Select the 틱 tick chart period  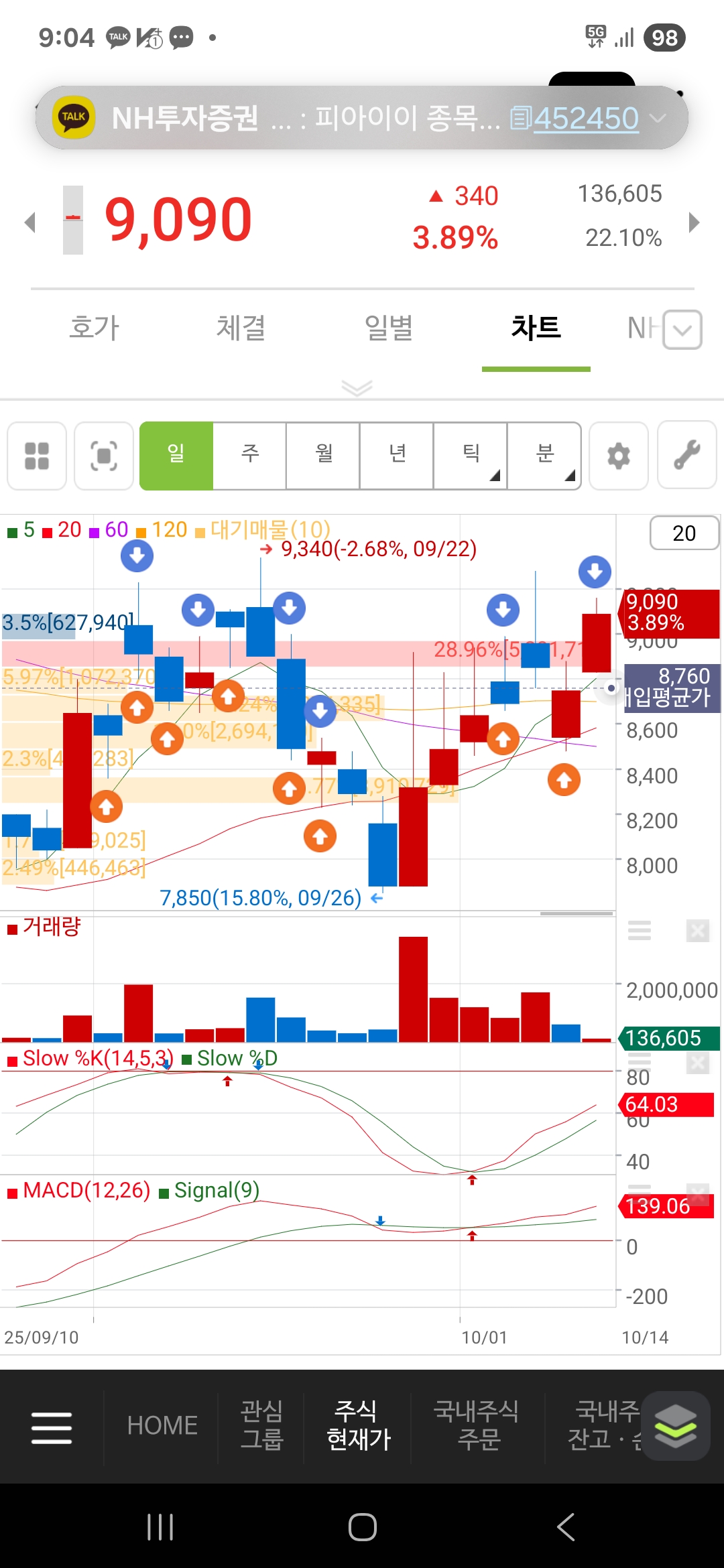pos(471,456)
